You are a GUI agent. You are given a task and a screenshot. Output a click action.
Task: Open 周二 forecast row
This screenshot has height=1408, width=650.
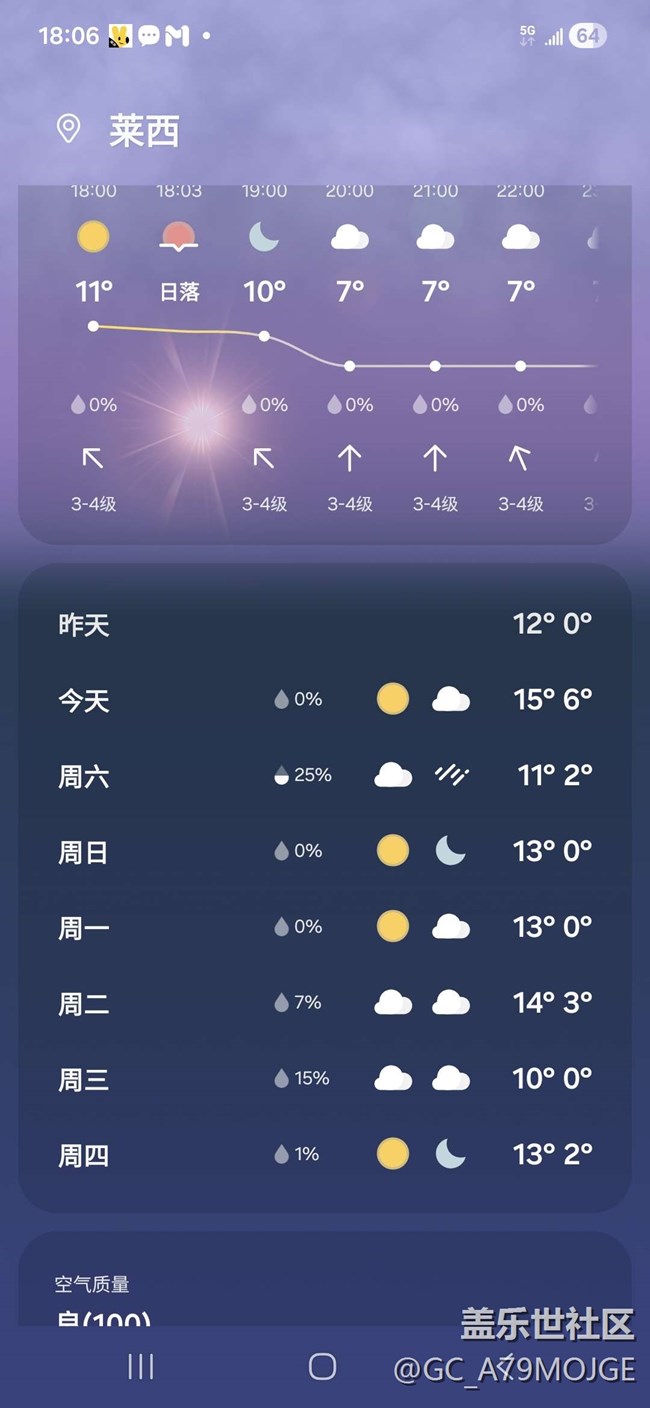pyautogui.click(x=324, y=1003)
